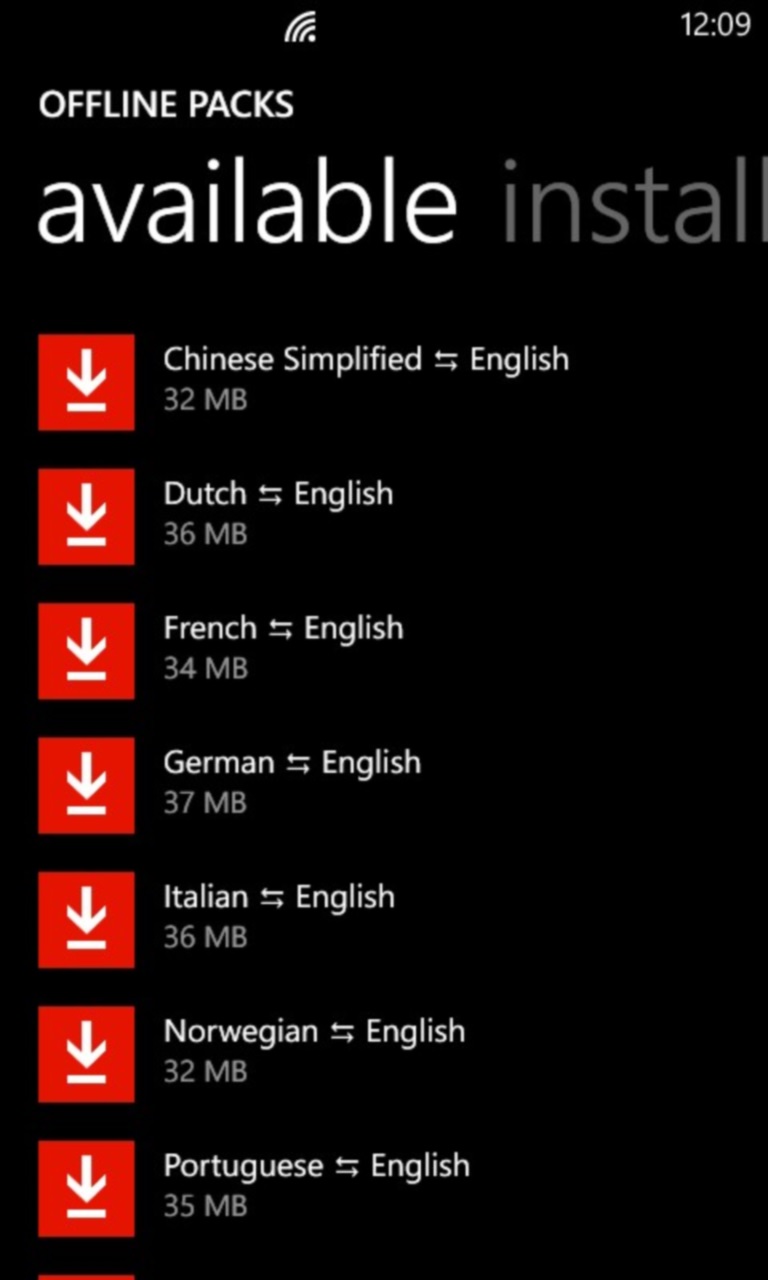Download the Dutch to English pack
This screenshot has height=1280, width=768.
coord(86,516)
